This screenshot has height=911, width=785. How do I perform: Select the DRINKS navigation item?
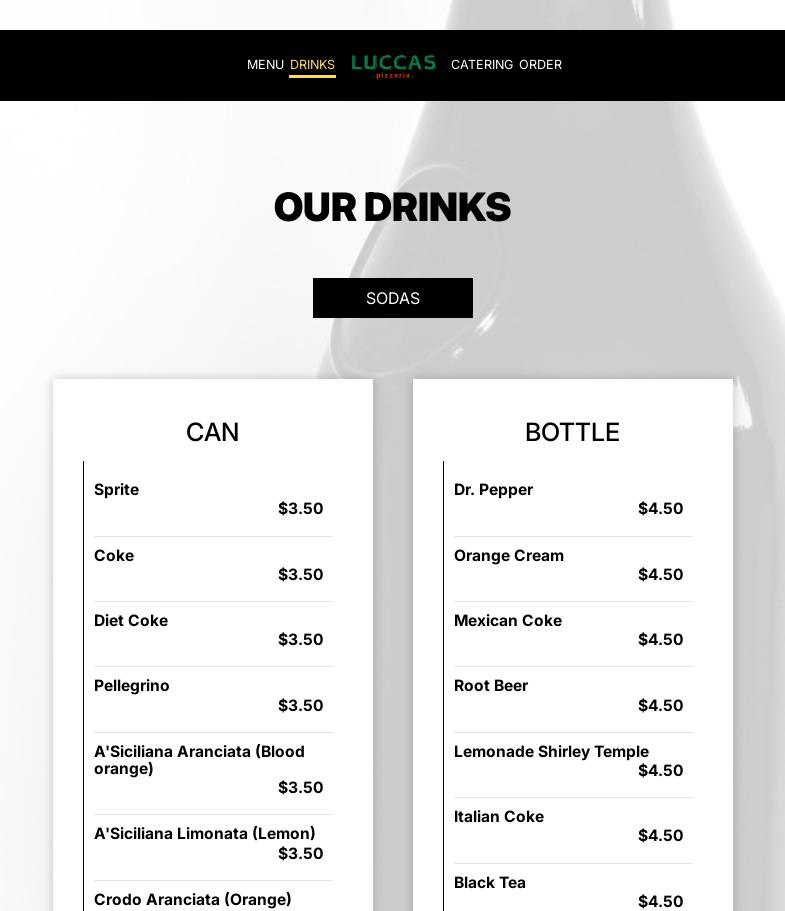click(x=312, y=65)
